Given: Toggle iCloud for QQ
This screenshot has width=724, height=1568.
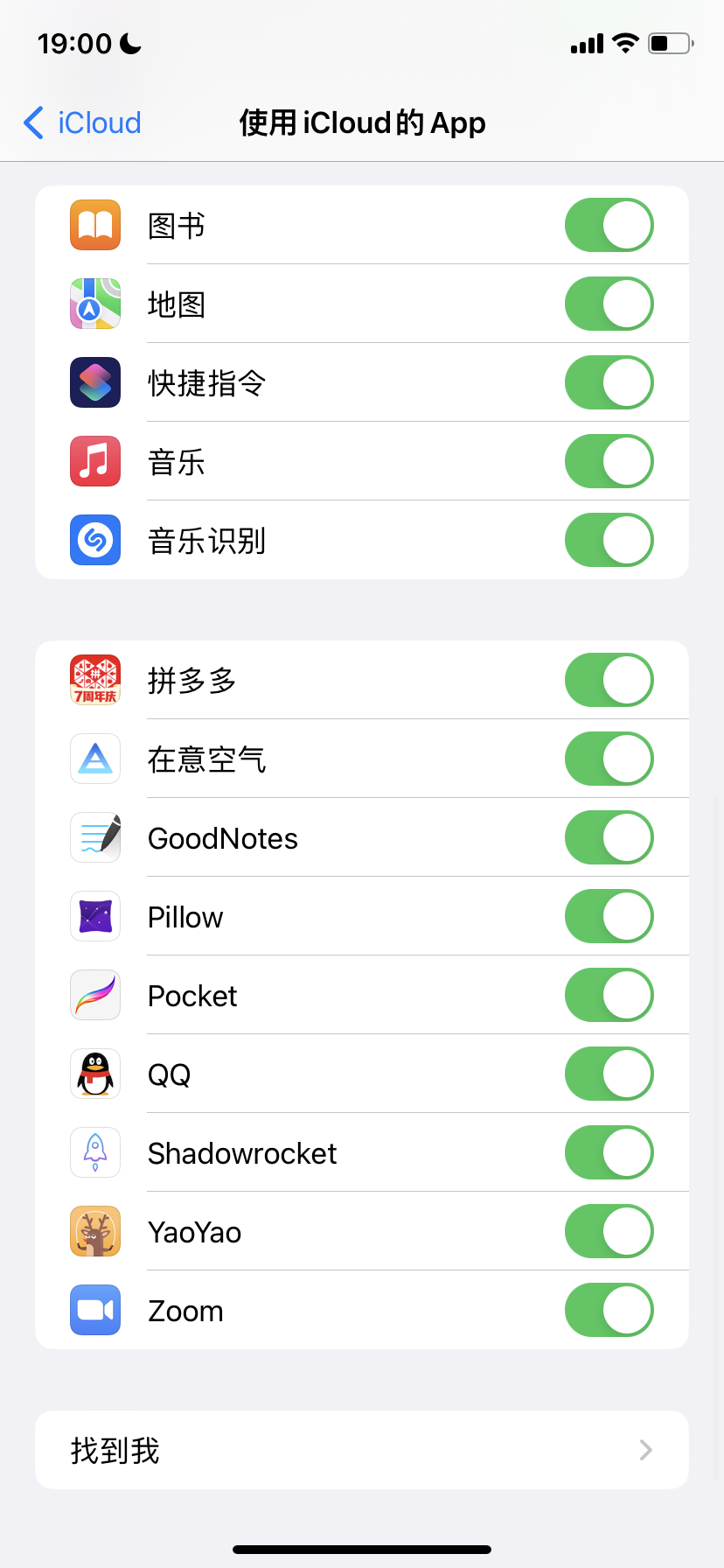Looking at the screenshot, I should coord(609,1074).
